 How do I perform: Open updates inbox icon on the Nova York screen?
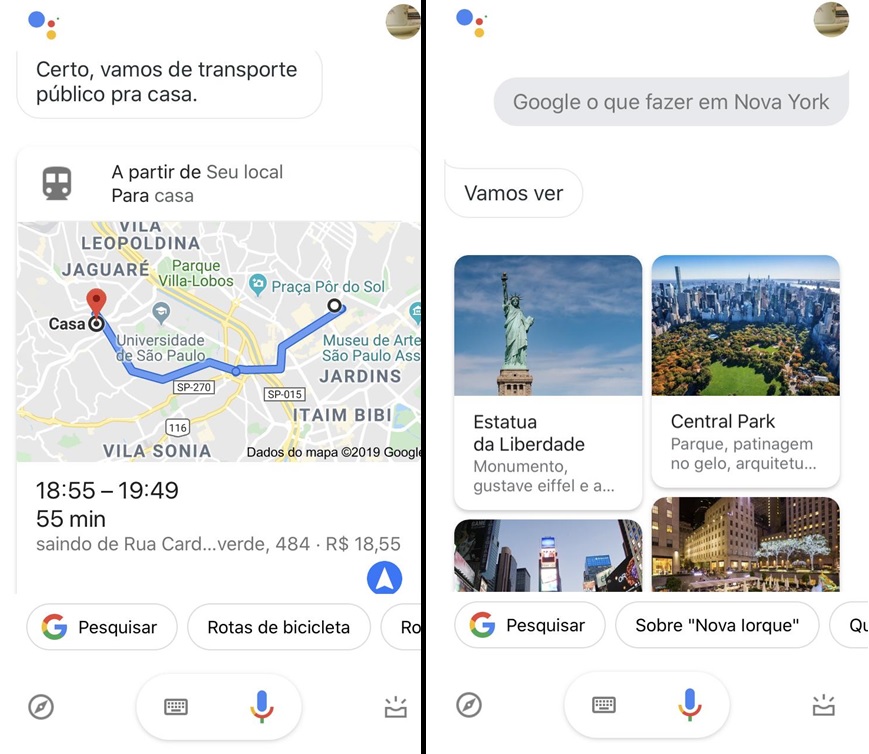point(823,706)
